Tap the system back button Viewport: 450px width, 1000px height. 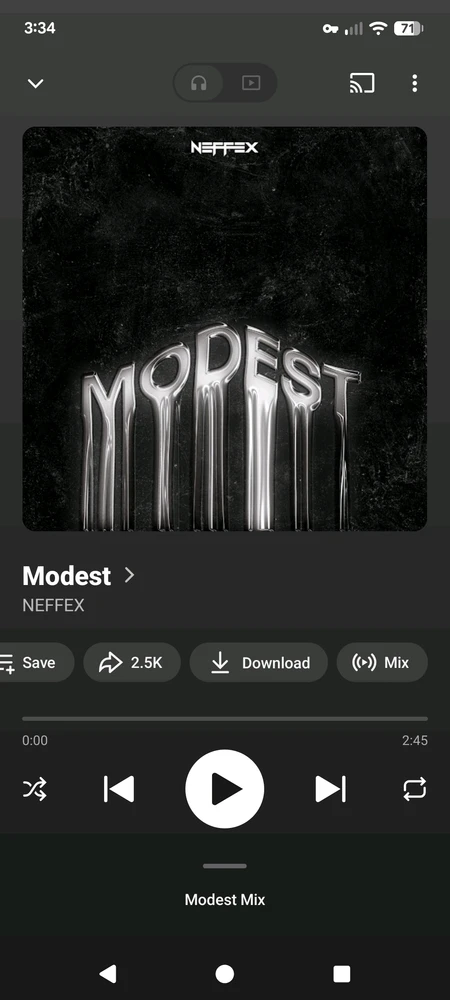click(108, 974)
